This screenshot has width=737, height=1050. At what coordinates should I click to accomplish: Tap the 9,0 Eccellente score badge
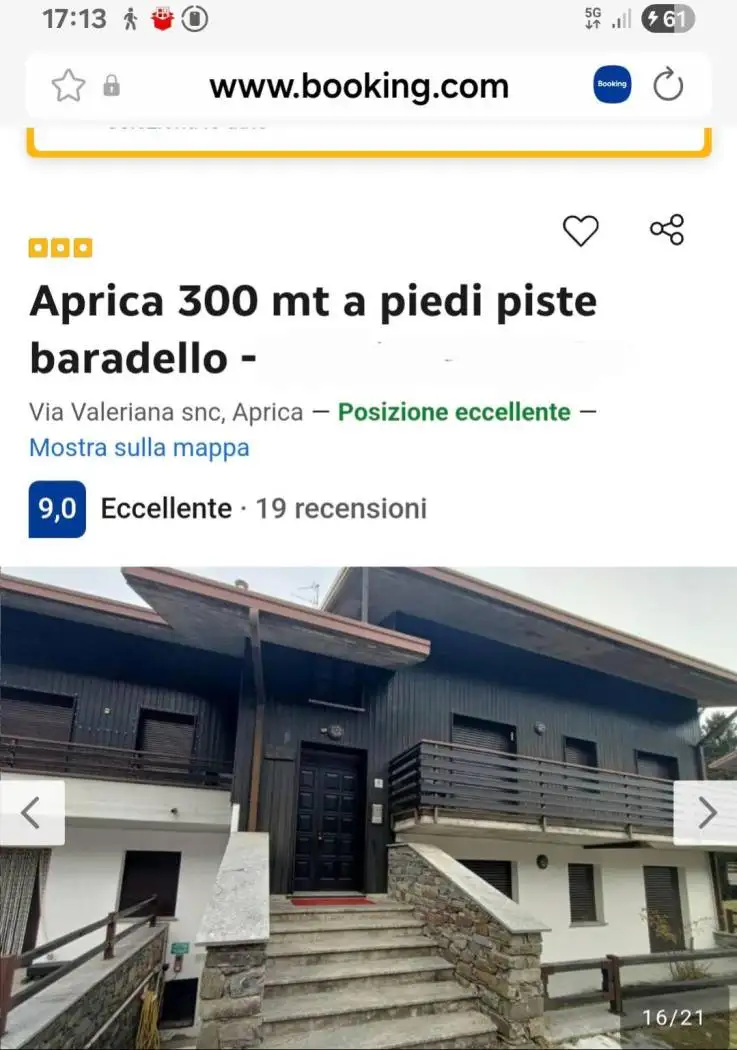coord(55,508)
